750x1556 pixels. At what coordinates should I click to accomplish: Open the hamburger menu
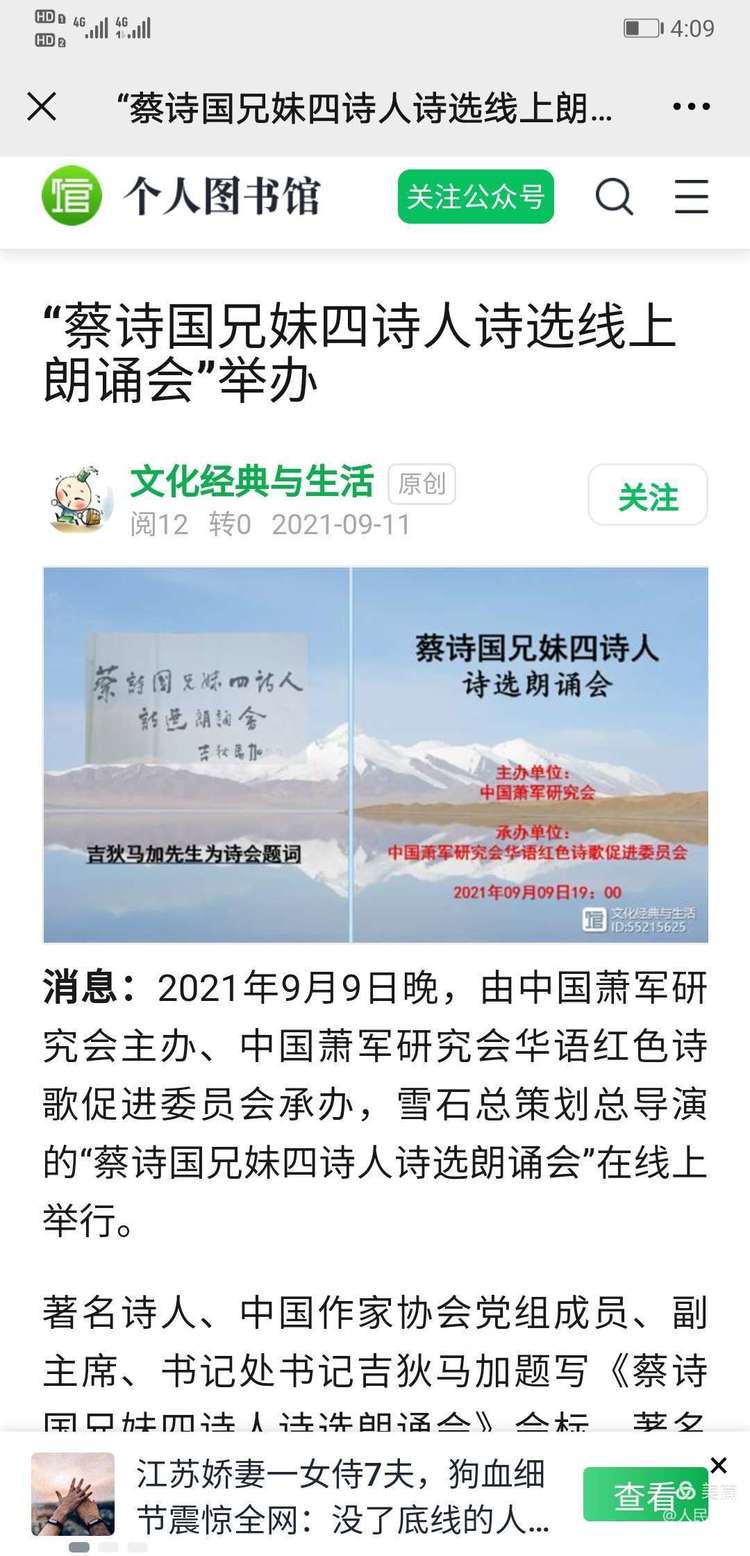691,197
